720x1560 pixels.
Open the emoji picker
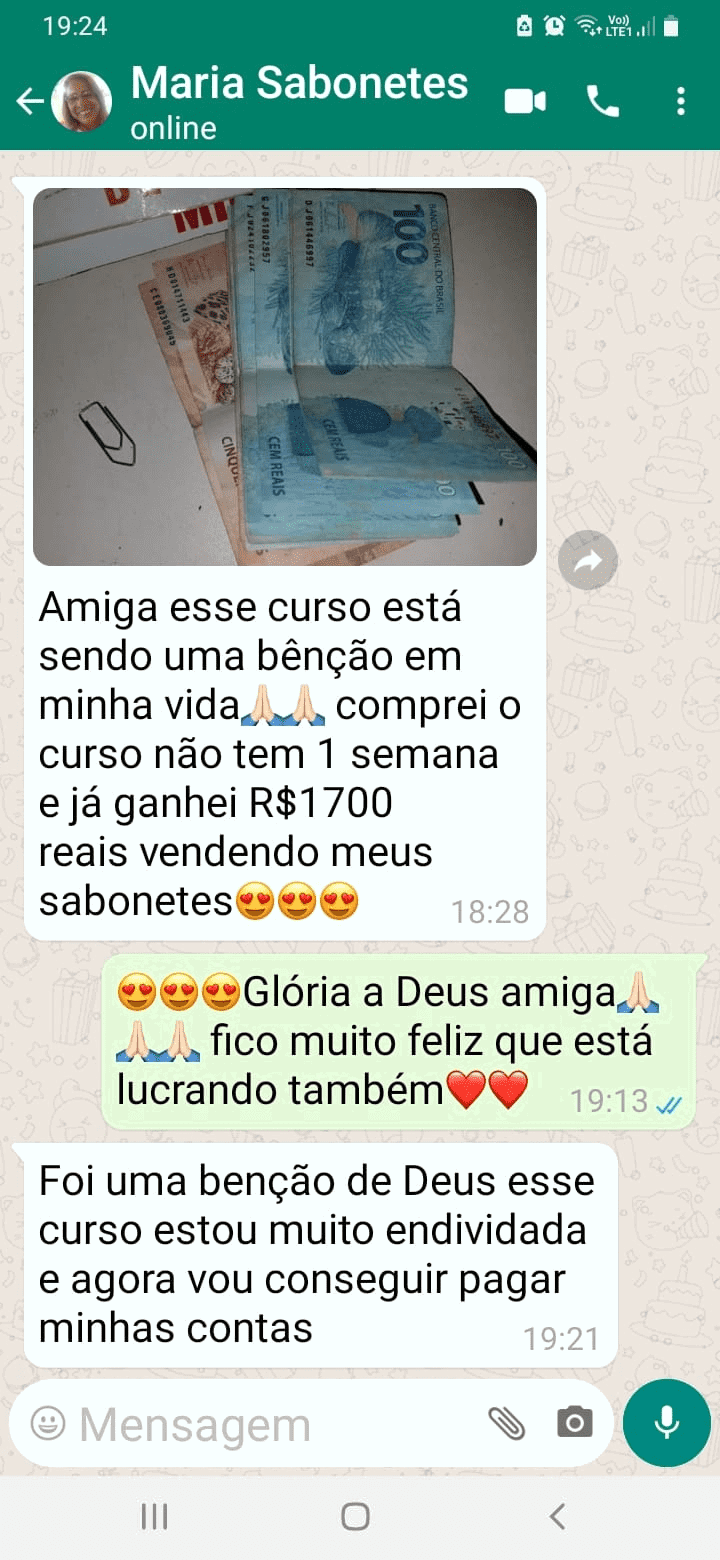[47, 1423]
